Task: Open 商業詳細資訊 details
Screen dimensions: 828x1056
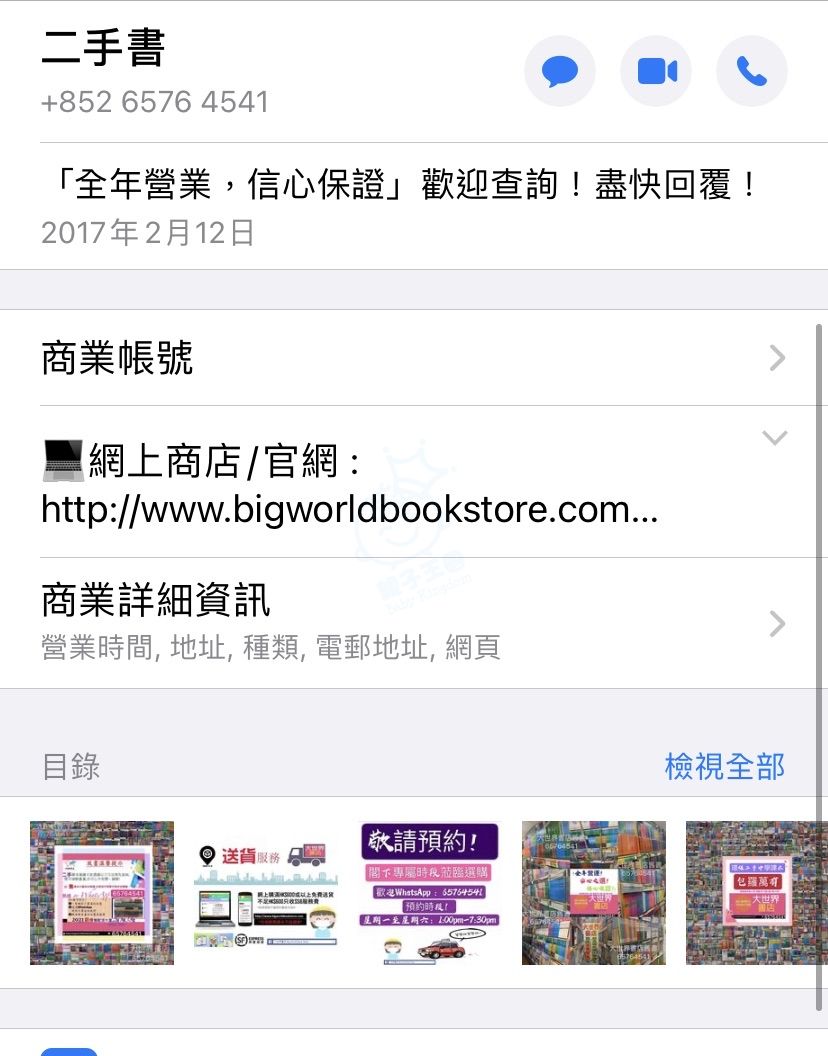Action: coord(414,623)
